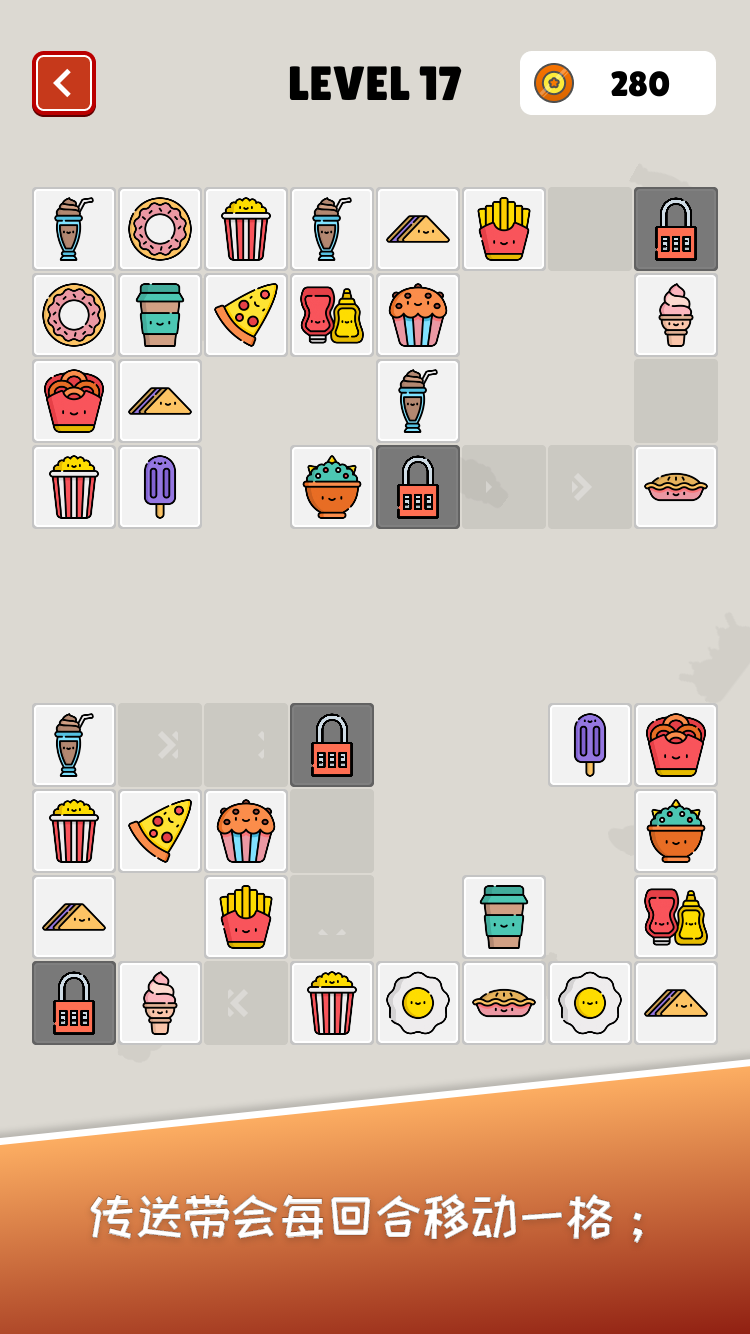Click the locked tile on the conveyor belt
The width and height of the screenshot is (750, 1334).
tap(417, 487)
